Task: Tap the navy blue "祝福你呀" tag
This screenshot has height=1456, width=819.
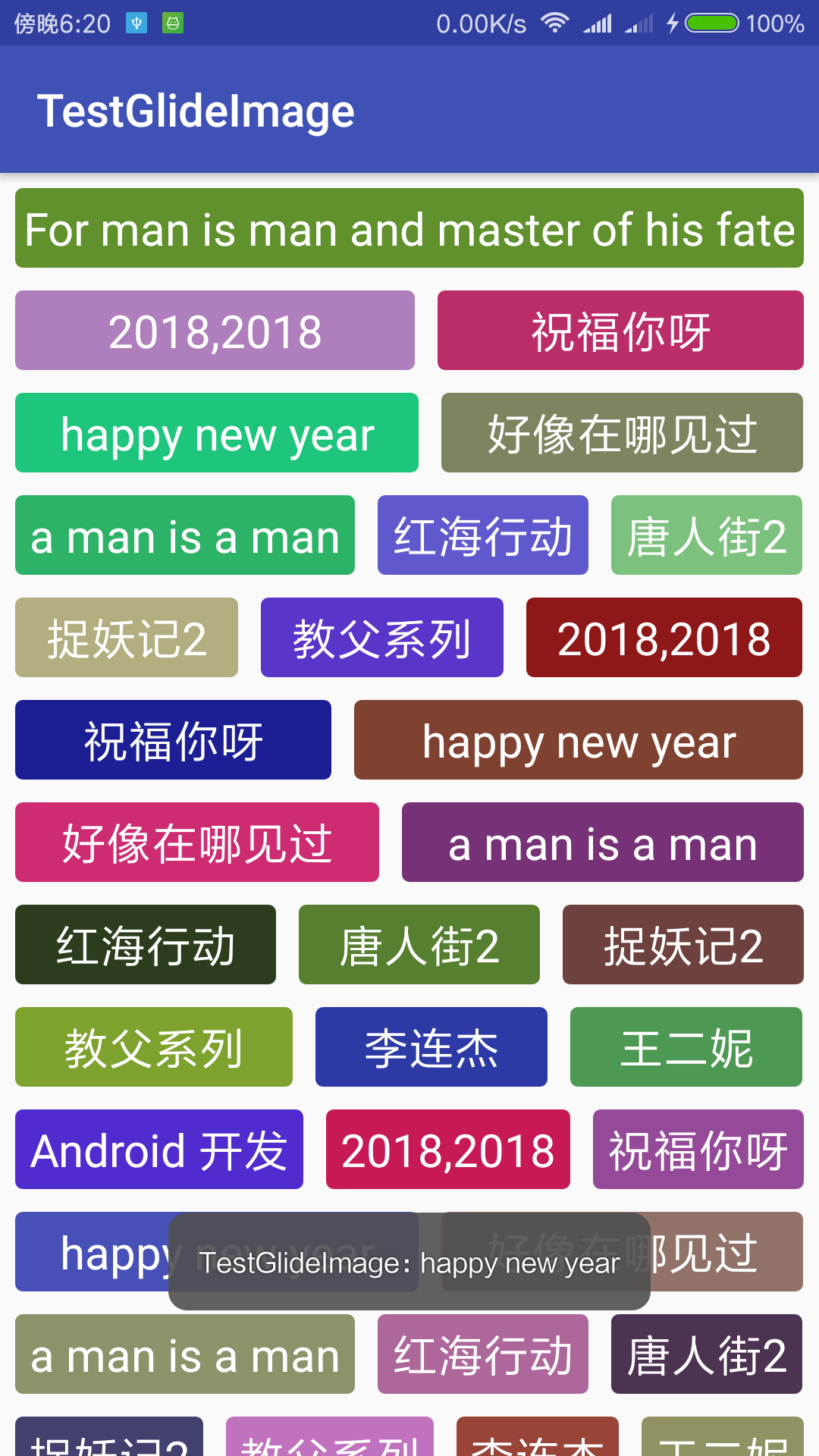Action: point(173,740)
